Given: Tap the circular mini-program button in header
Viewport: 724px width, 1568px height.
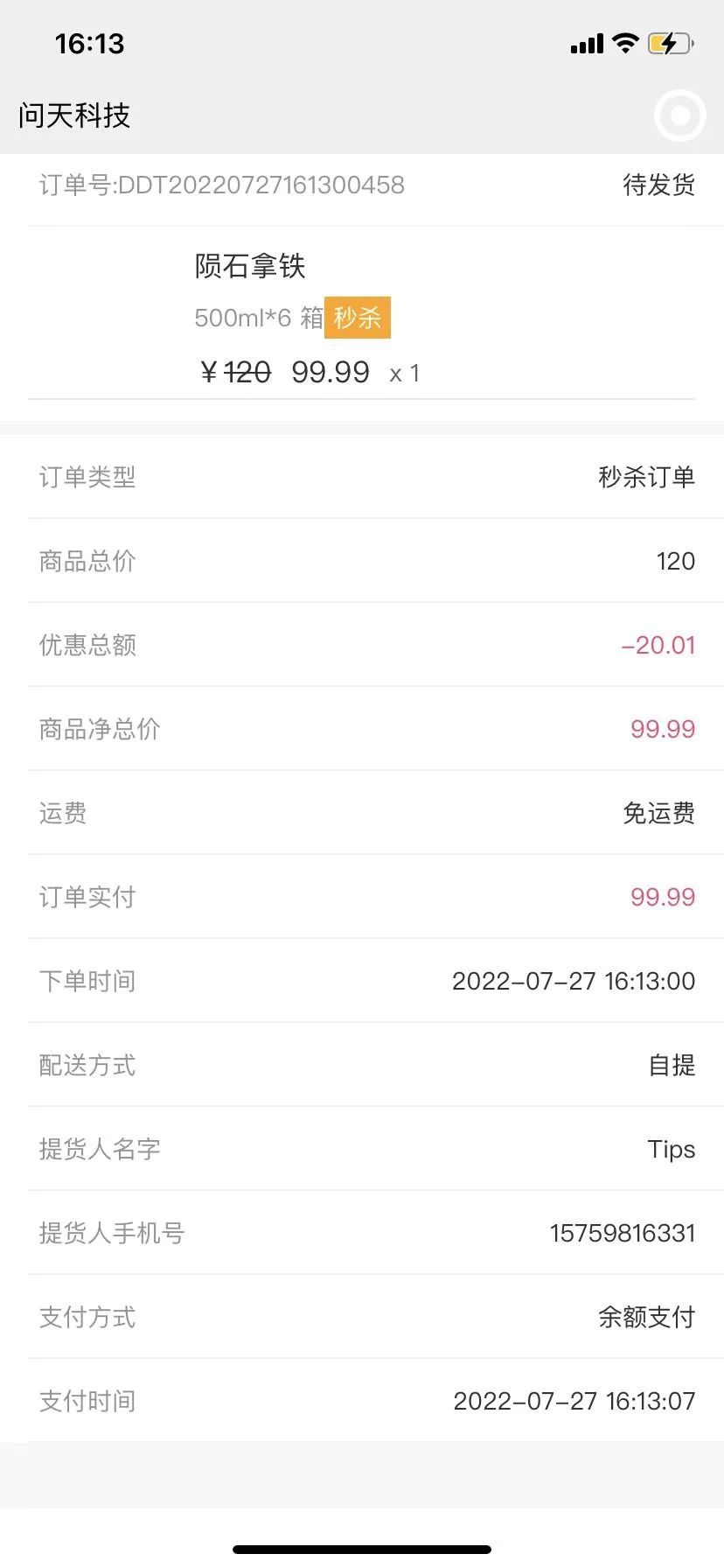Looking at the screenshot, I should [x=679, y=115].
